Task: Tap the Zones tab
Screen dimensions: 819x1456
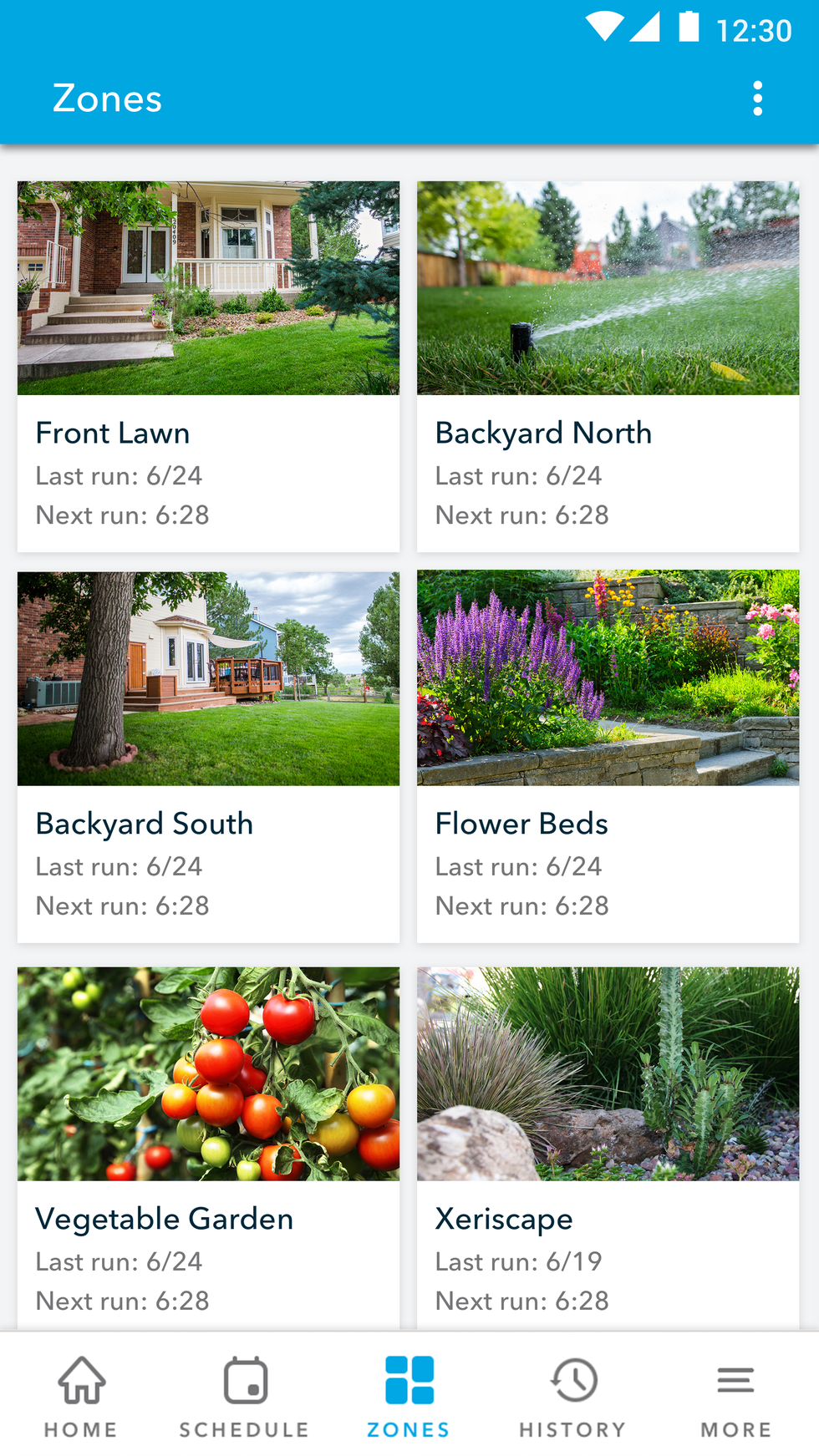Action: click(409, 1396)
